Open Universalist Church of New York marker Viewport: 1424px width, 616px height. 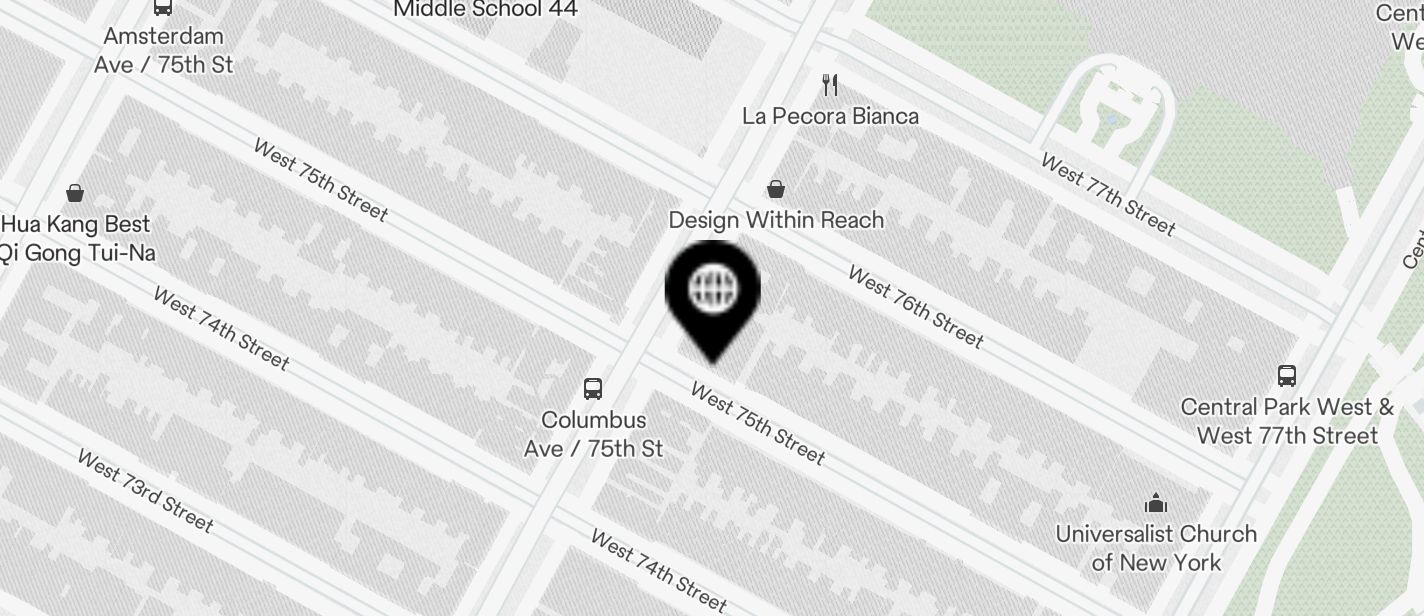(1156, 502)
